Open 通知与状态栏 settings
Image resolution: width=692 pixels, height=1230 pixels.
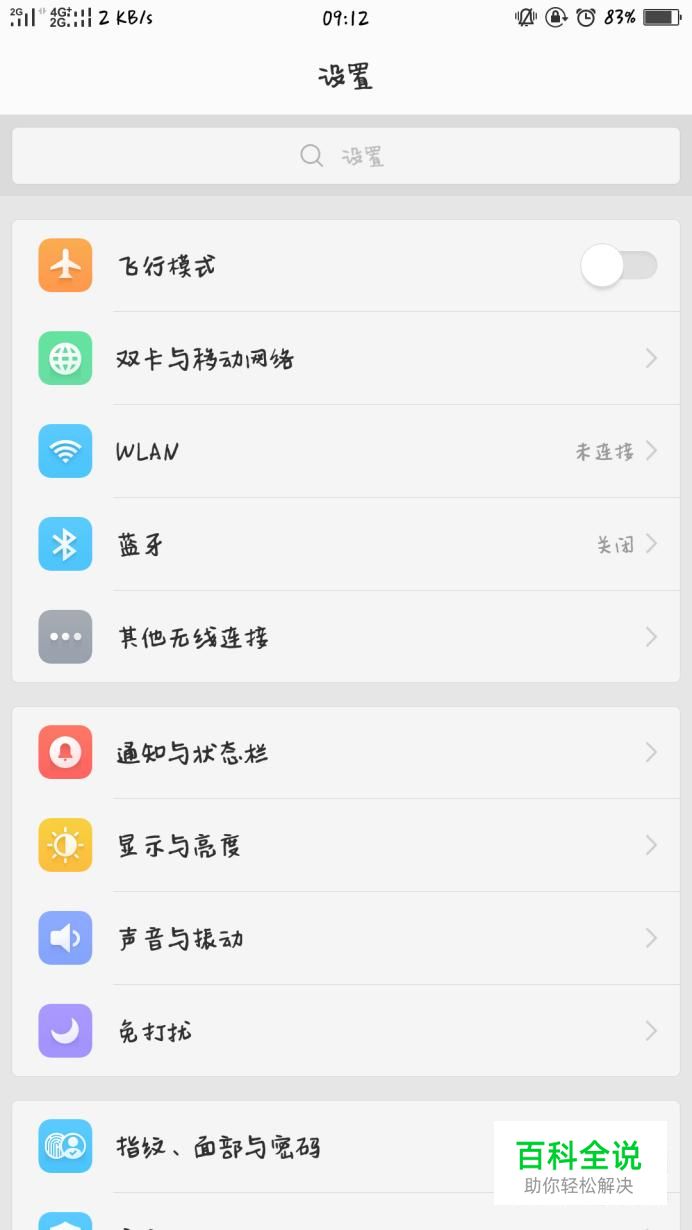pyautogui.click(x=345, y=753)
